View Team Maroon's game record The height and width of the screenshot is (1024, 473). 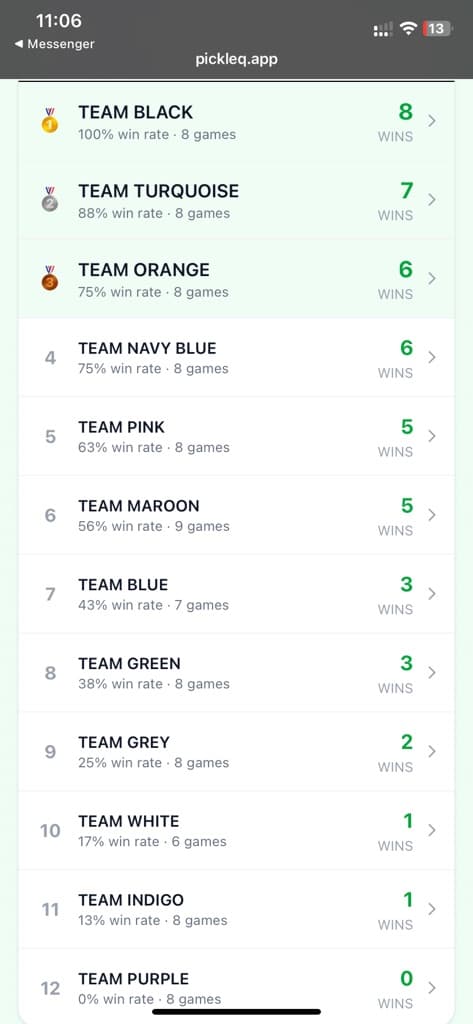pos(236,515)
